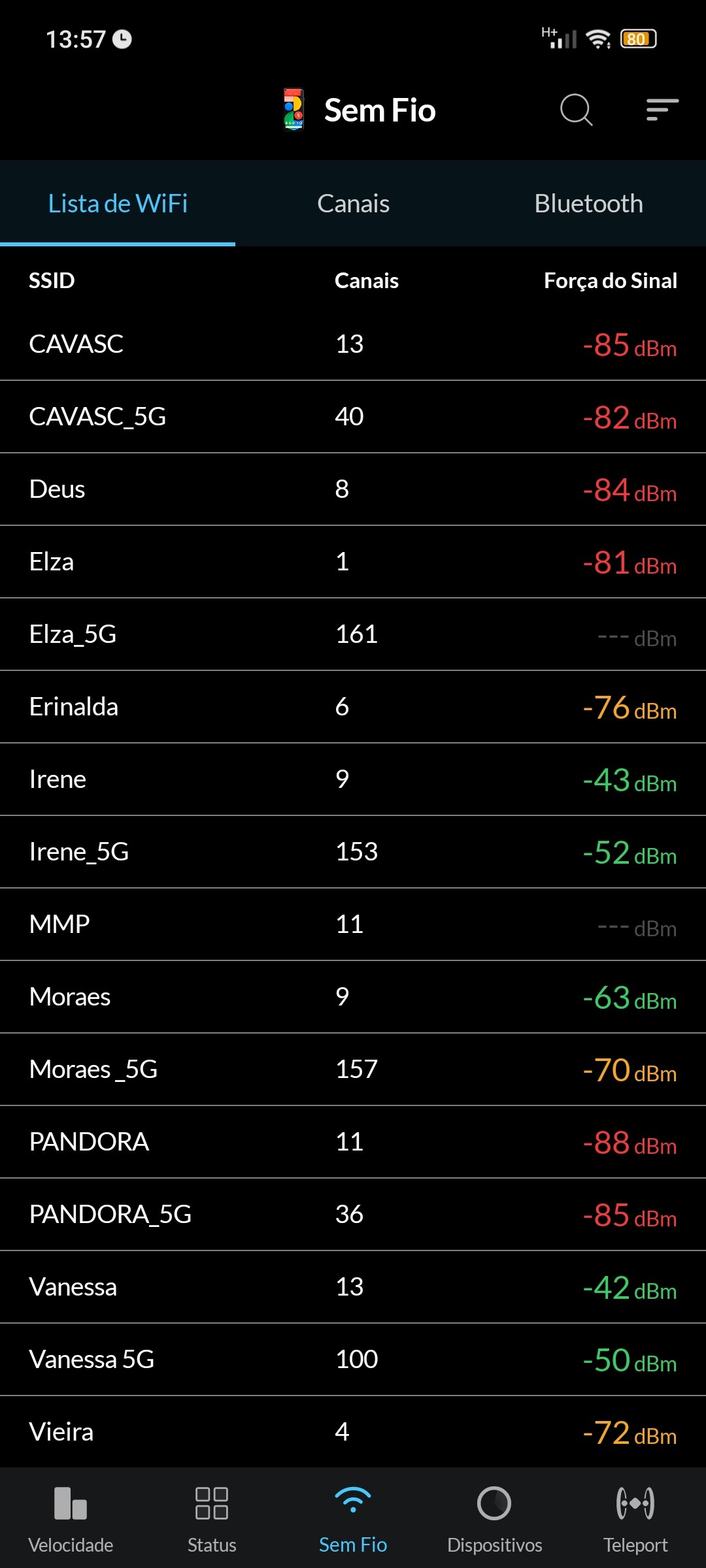Open the sort and filter menu icon

point(662,110)
